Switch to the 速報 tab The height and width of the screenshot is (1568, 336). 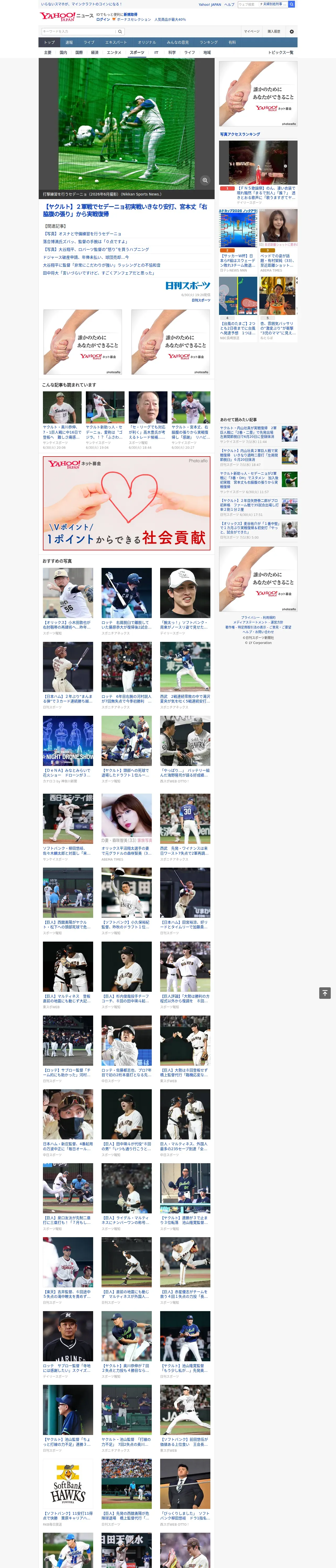[69, 43]
